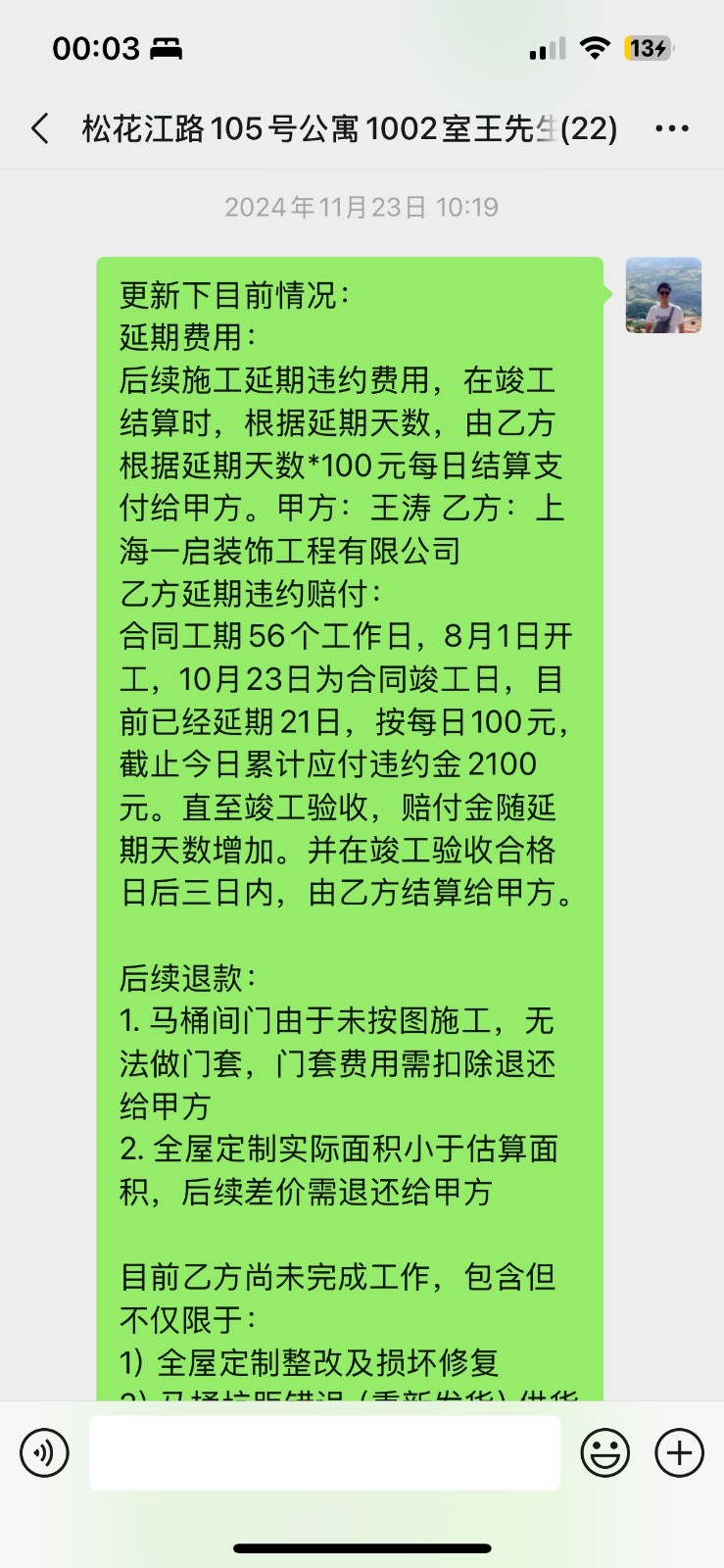Screen dimensions: 724x1568
Task: Switch to voice message input
Action: click(x=44, y=1452)
